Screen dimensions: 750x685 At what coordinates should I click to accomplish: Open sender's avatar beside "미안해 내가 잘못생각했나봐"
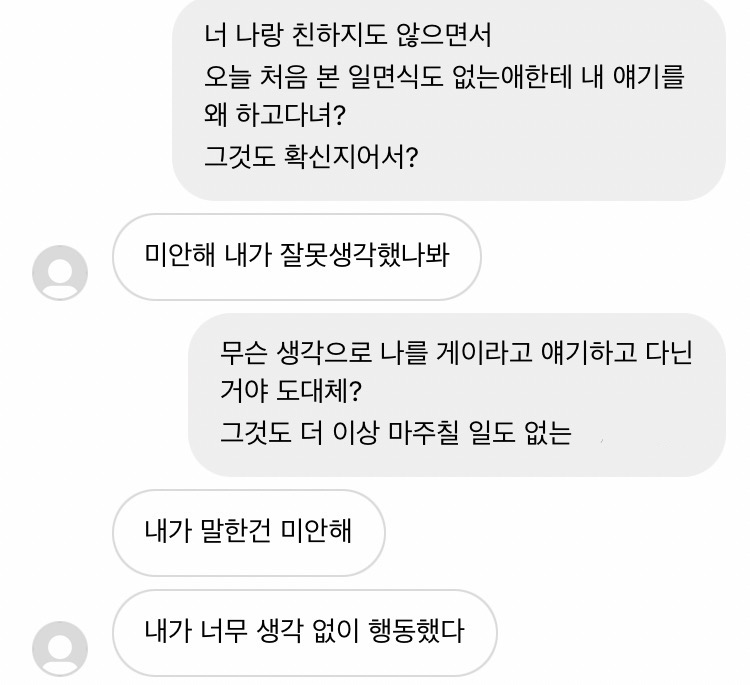point(60,272)
